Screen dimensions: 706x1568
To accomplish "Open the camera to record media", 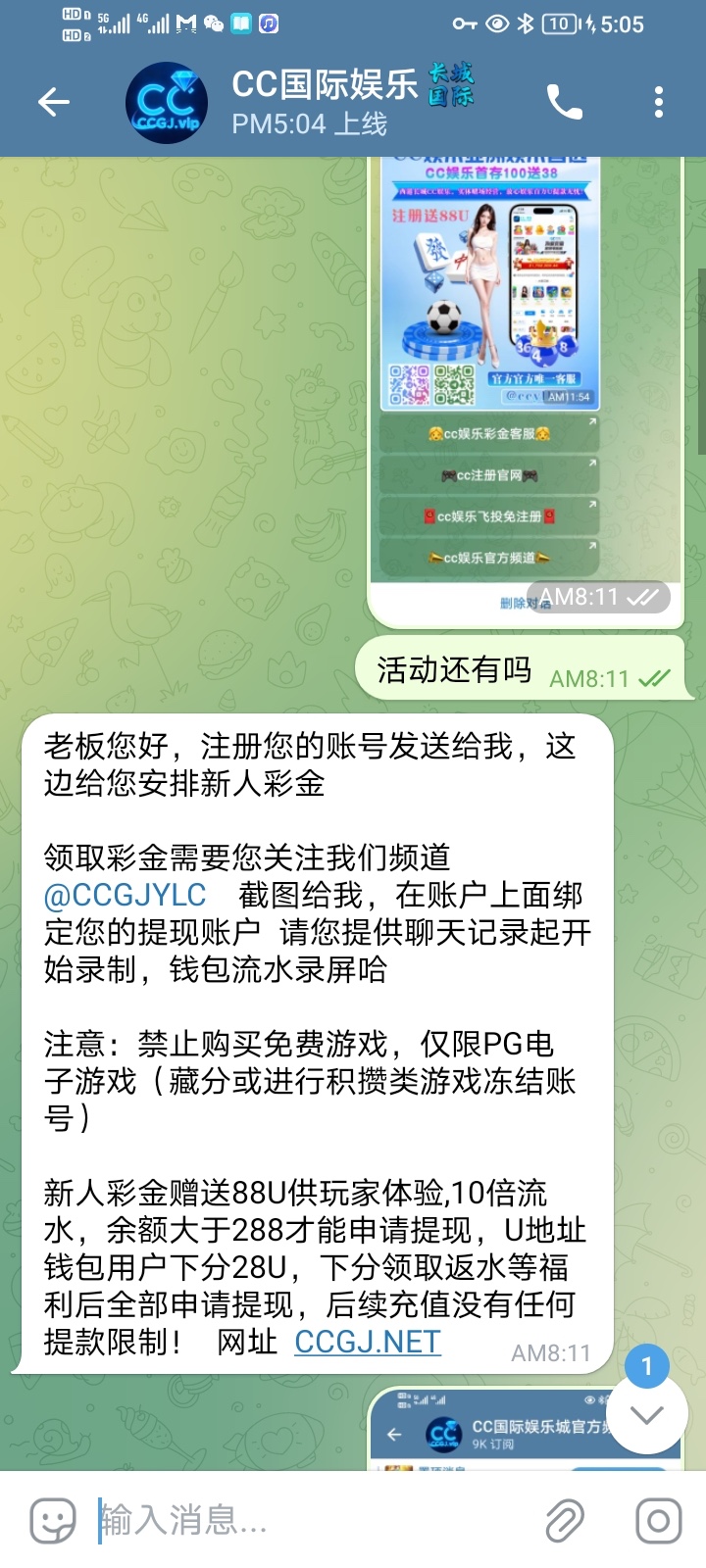I will (658, 1521).
